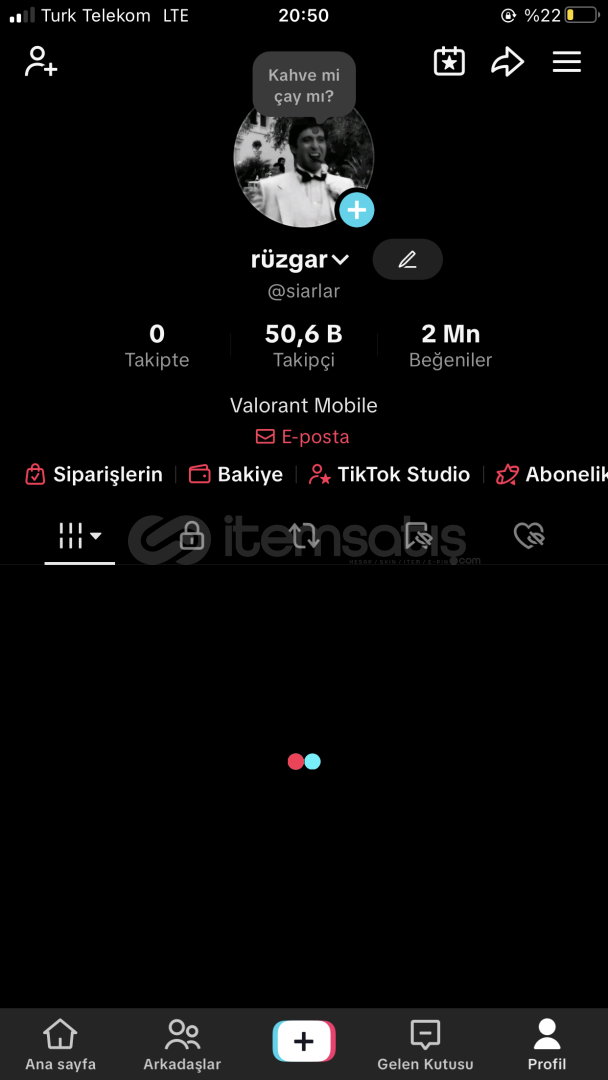This screenshot has width=608, height=1080.
Task: Open the Arkadaşlar tab
Action: coord(182,1045)
